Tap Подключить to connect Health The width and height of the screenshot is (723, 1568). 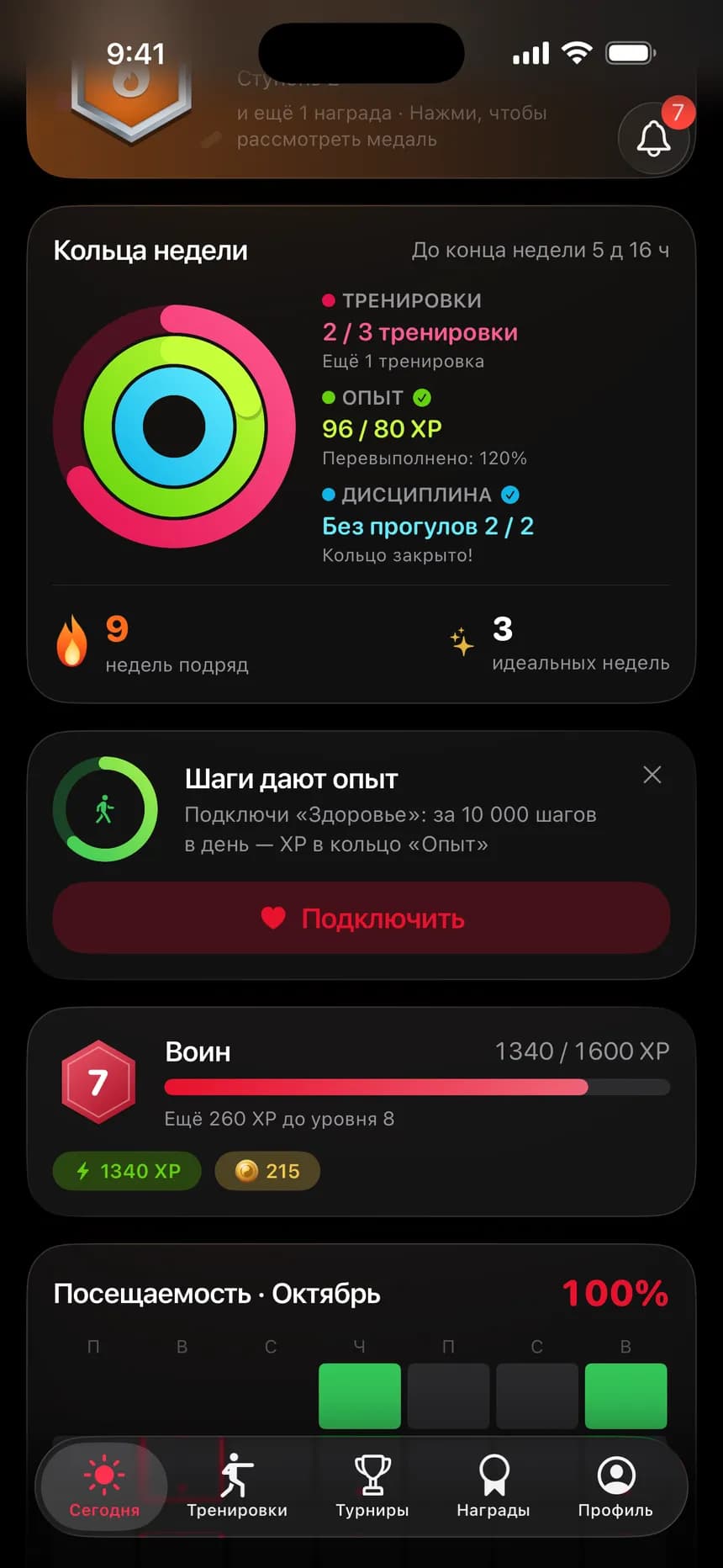point(361,918)
